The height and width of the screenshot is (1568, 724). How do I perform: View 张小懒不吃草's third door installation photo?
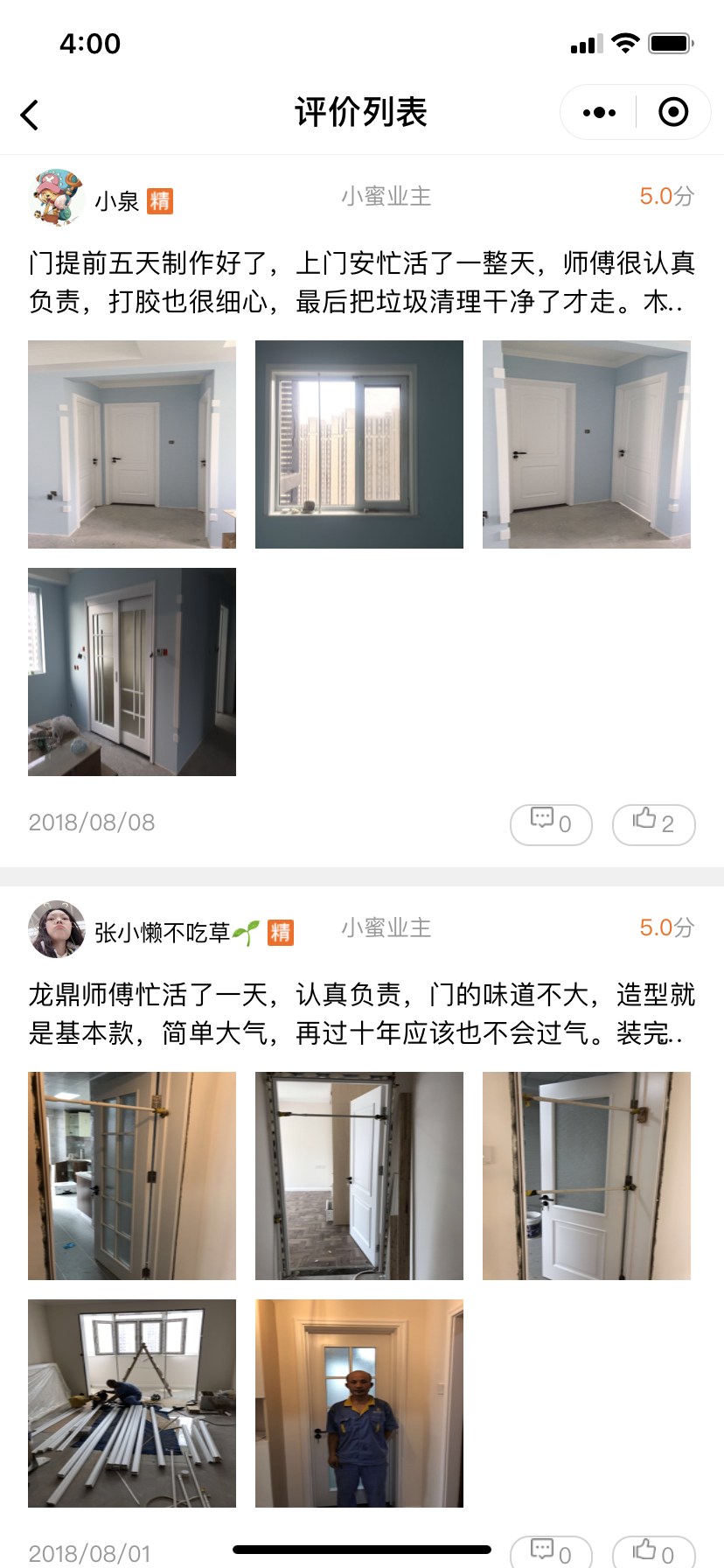click(587, 1176)
